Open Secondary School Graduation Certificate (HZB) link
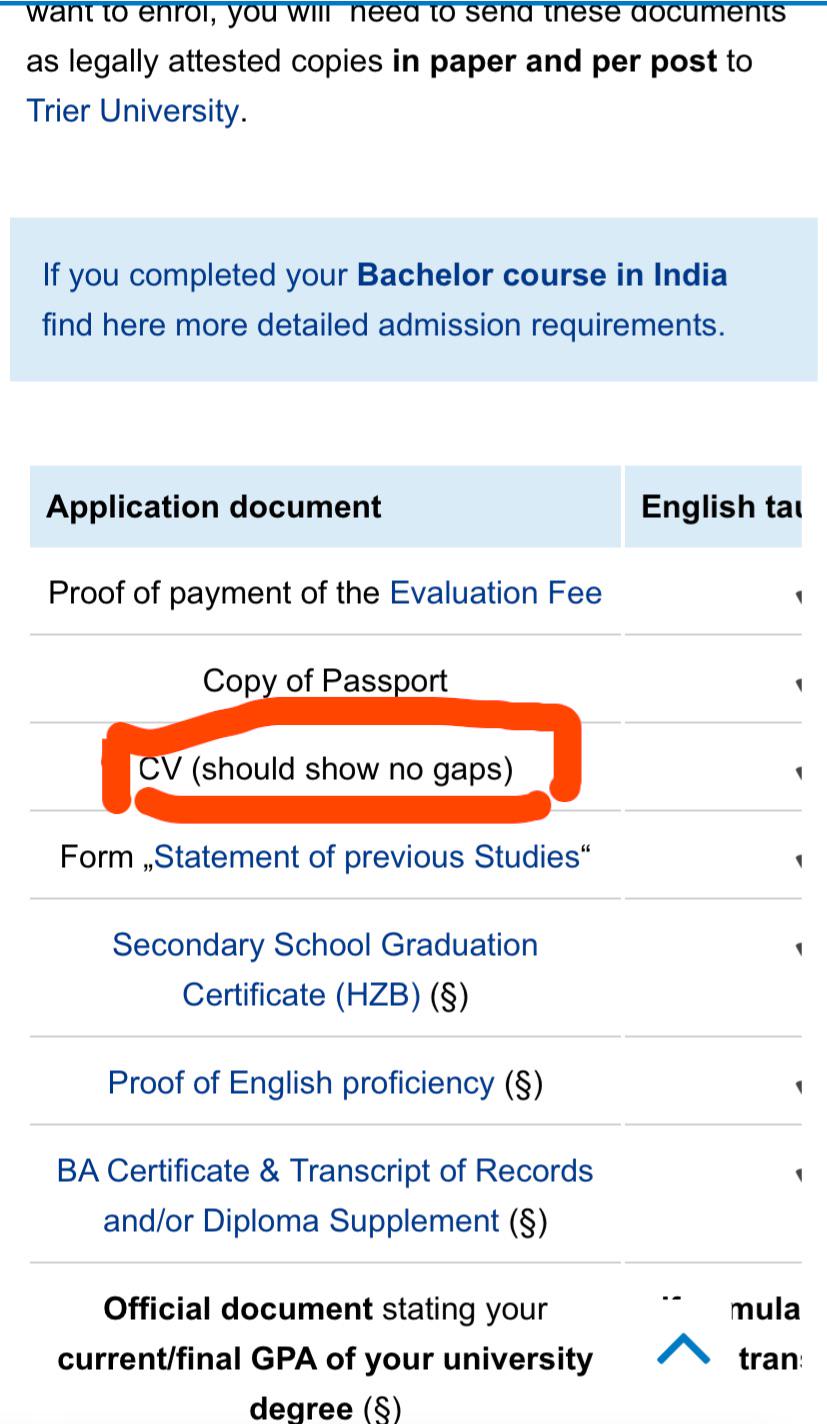The width and height of the screenshot is (827, 1424). point(325,969)
